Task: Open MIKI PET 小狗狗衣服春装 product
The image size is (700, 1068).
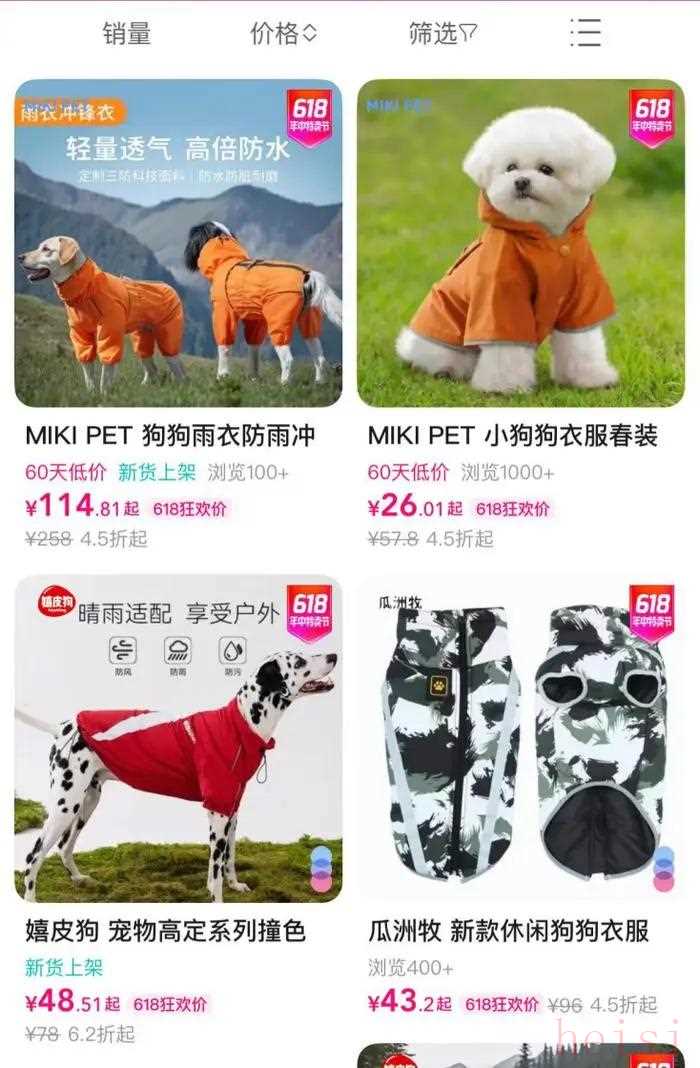Action: click(x=520, y=243)
